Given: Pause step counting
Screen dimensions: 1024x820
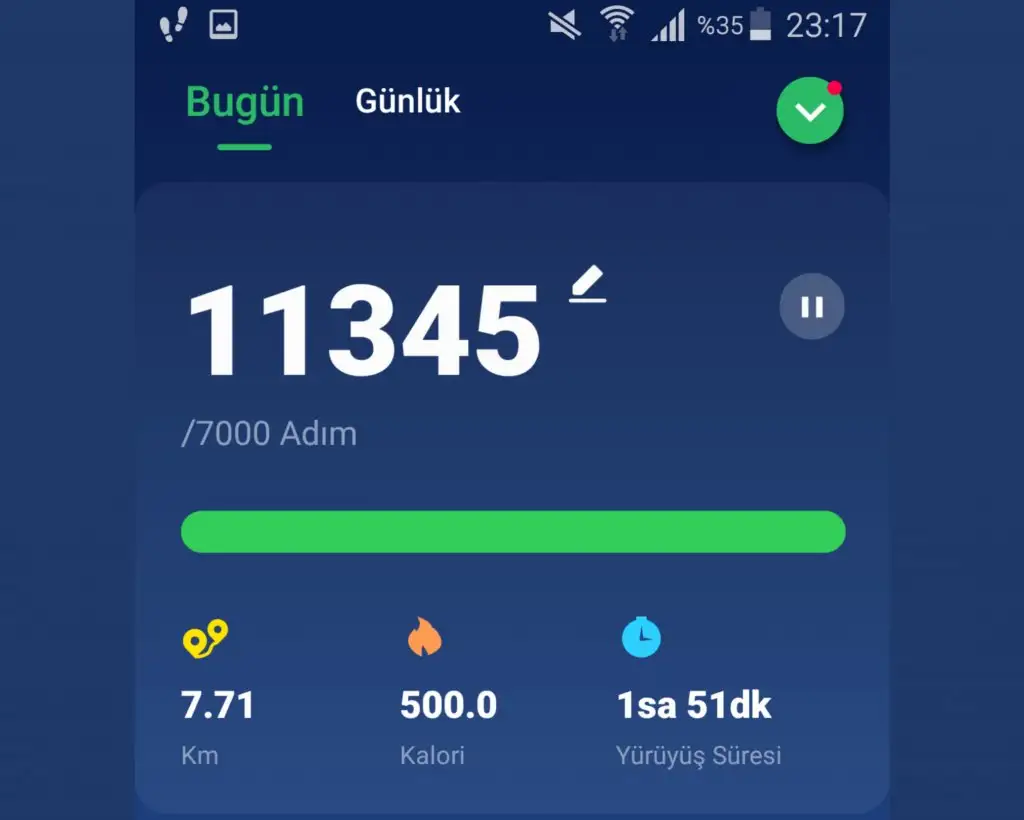Looking at the screenshot, I should tap(812, 306).
